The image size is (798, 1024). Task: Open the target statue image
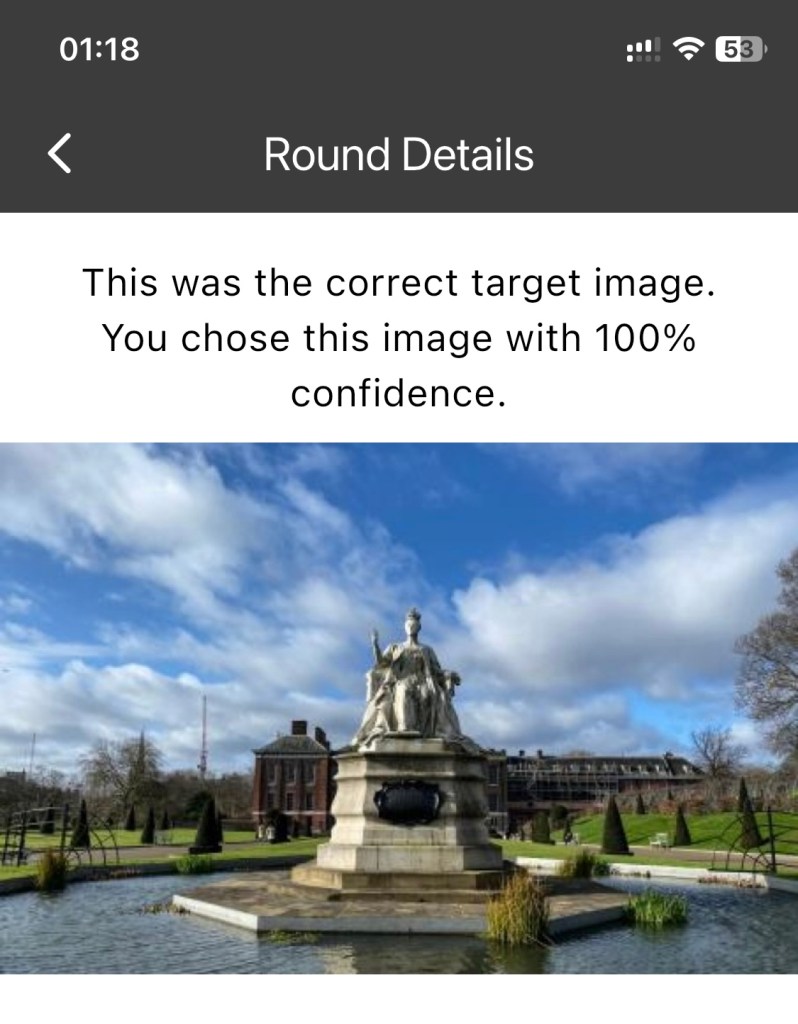coord(399,707)
